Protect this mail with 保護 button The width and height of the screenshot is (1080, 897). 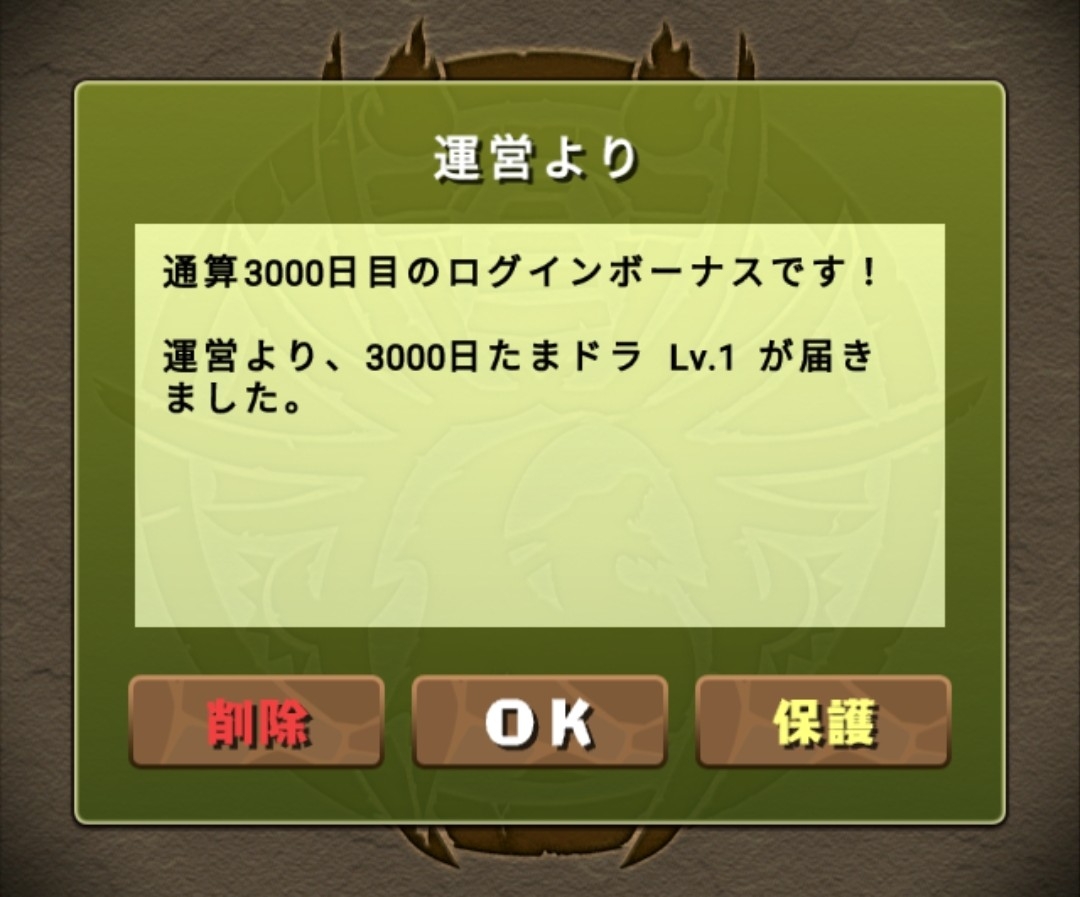coord(823,722)
